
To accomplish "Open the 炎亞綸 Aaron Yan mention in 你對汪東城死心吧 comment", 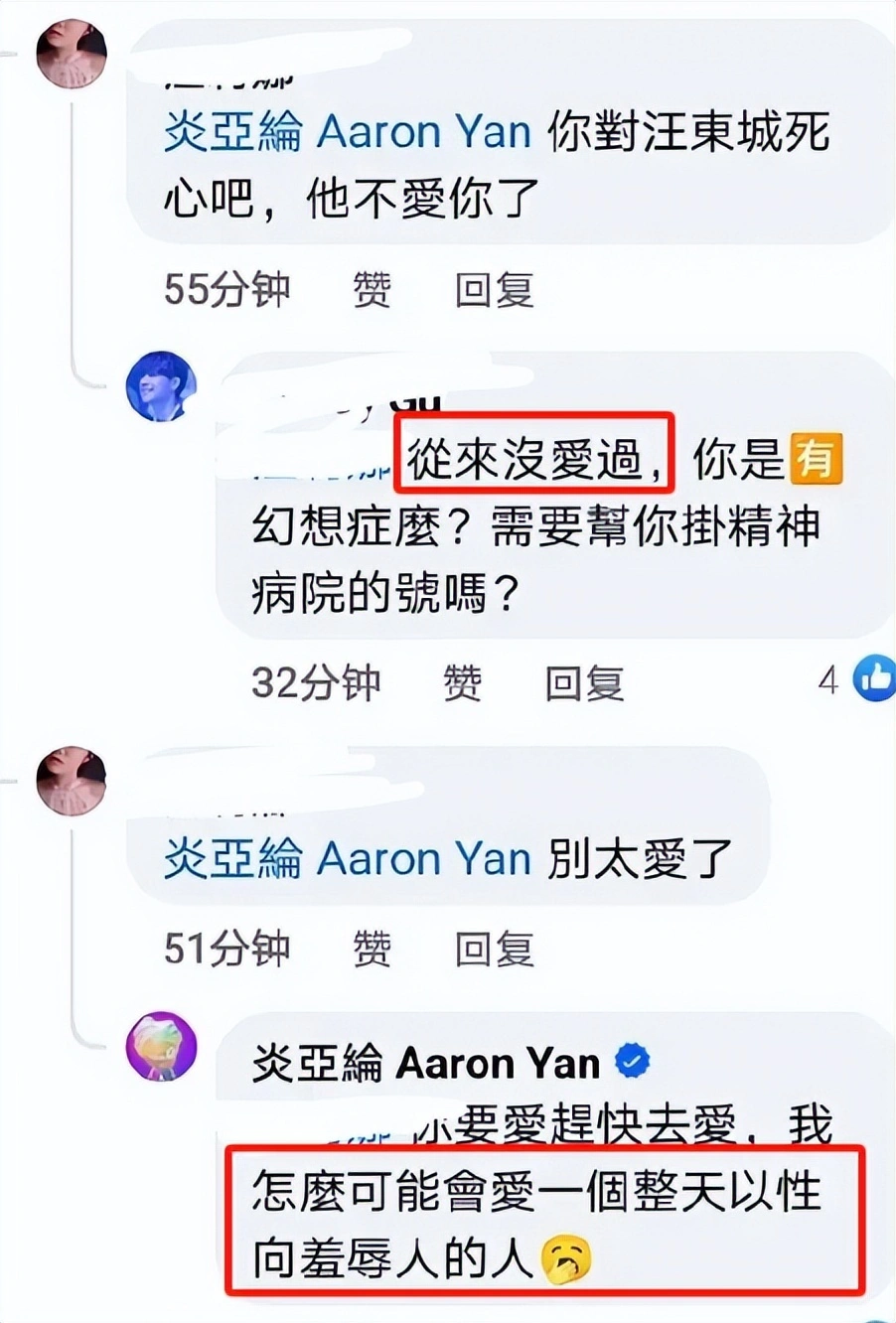I will (347, 132).
